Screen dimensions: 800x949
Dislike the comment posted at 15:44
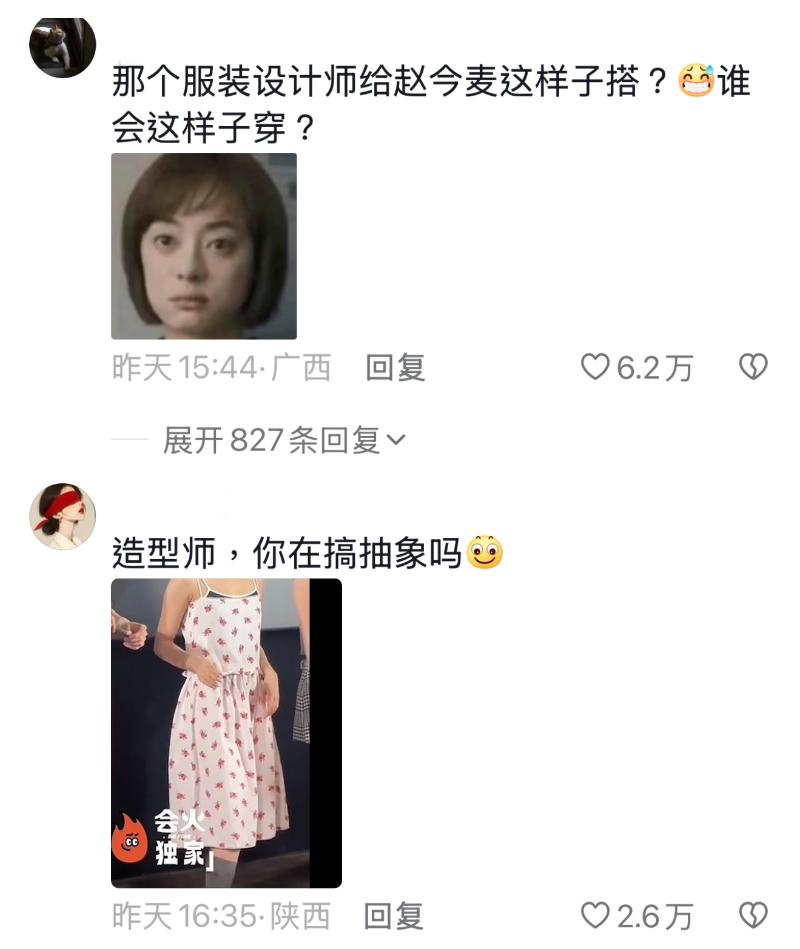[x=752, y=368]
